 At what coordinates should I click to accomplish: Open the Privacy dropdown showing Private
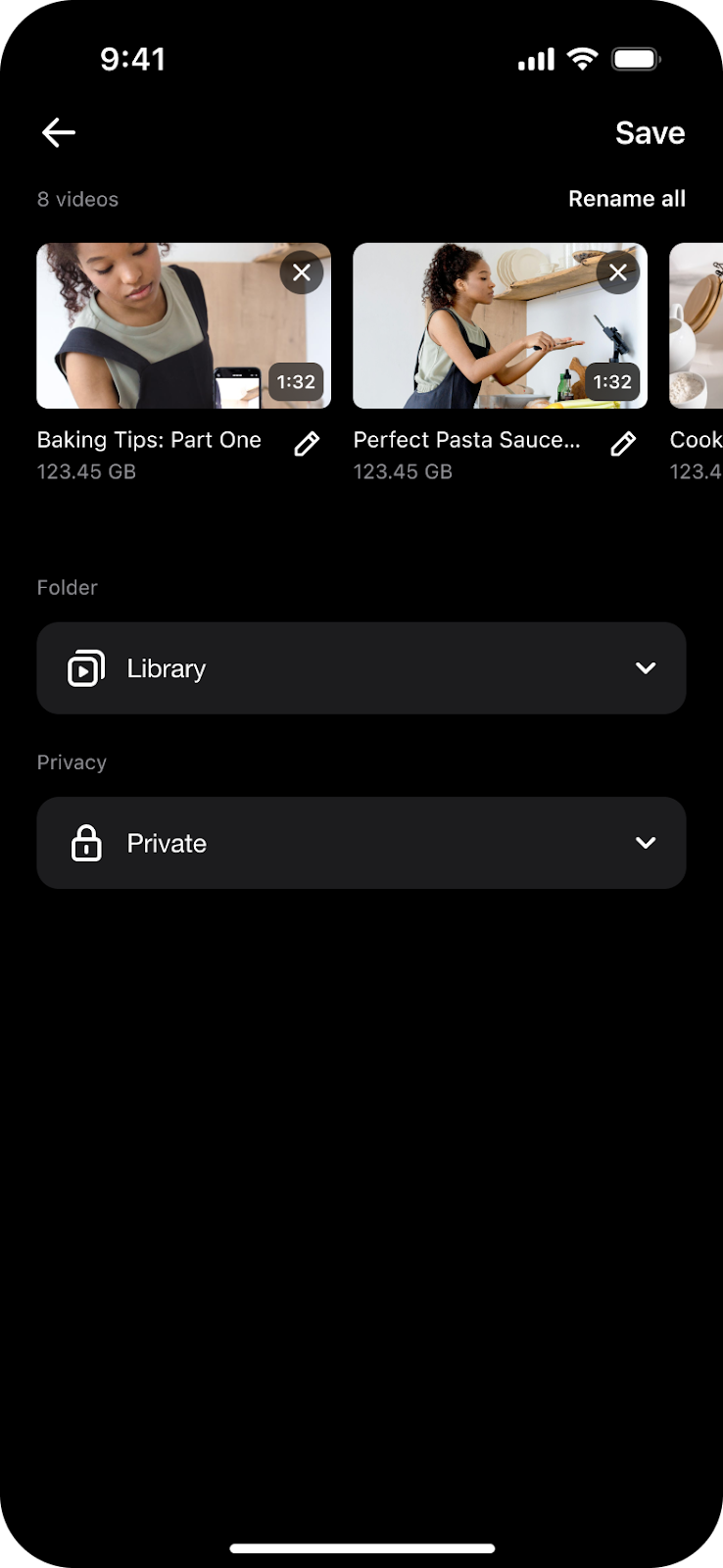tap(361, 842)
